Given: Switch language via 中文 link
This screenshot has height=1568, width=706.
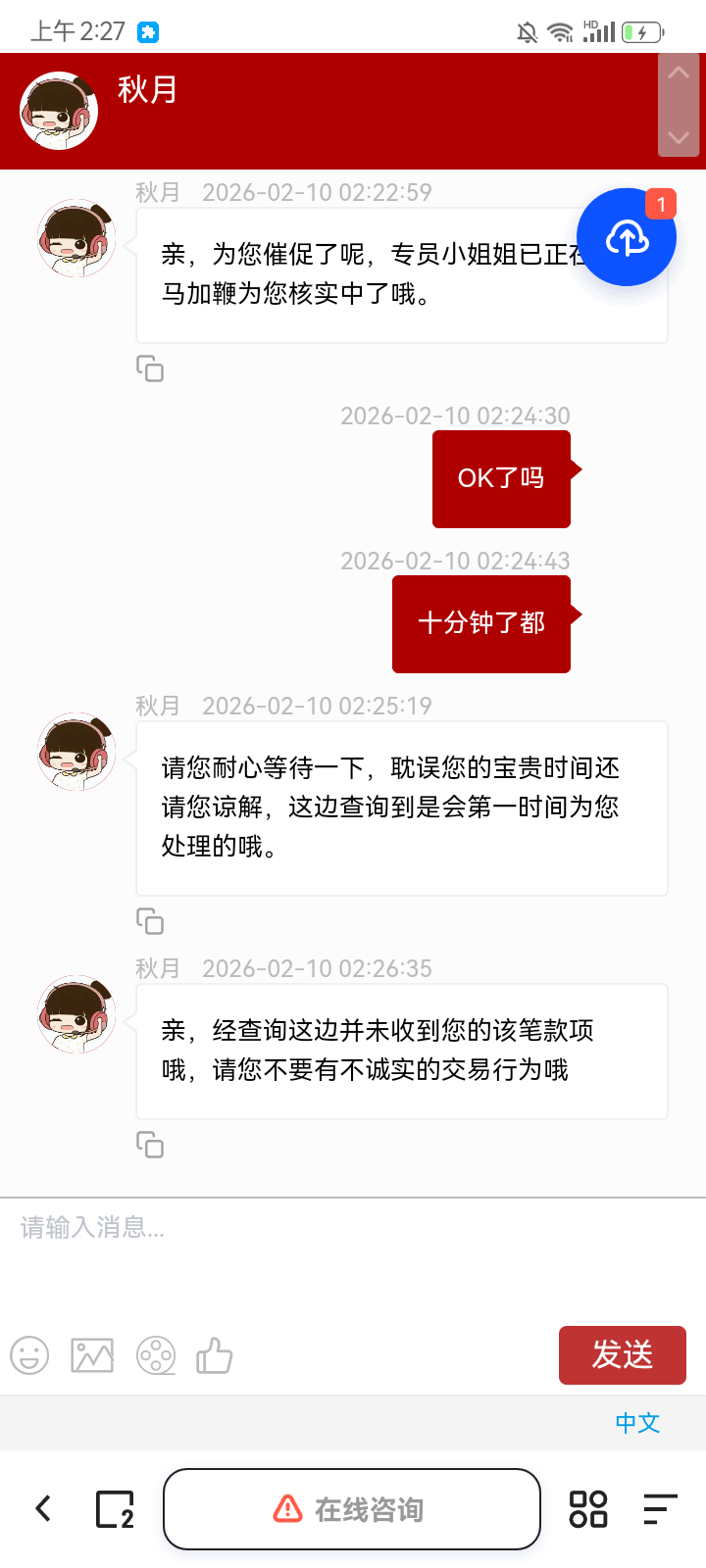Looking at the screenshot, I should point(636,1423).
